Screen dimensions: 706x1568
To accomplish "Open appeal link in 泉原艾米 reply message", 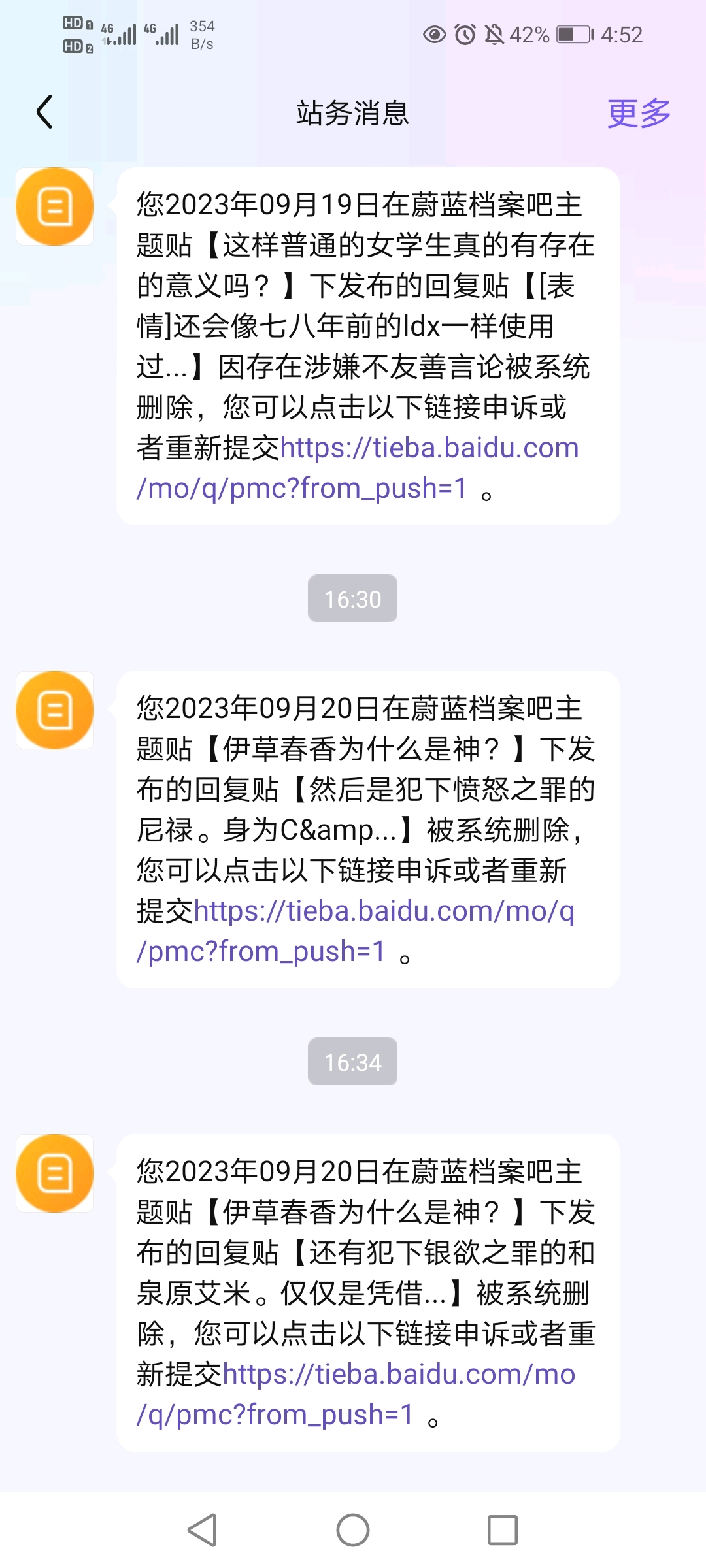I will [x=356, y=1394].
